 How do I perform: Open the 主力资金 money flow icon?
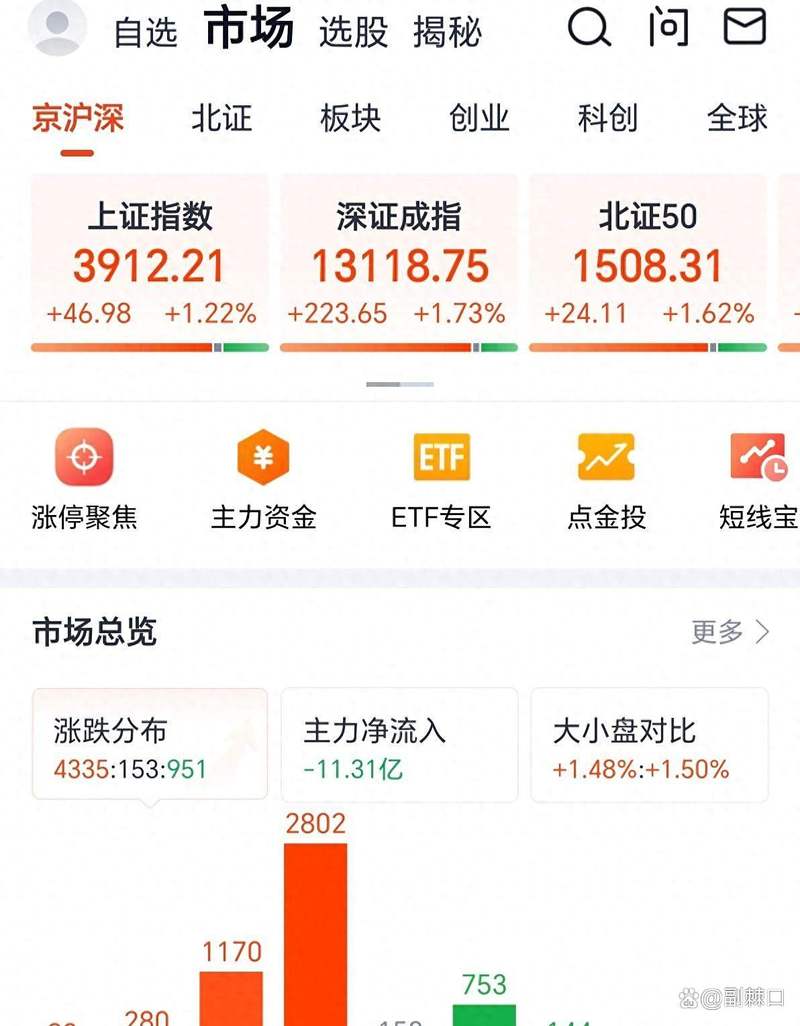(262, 478)
